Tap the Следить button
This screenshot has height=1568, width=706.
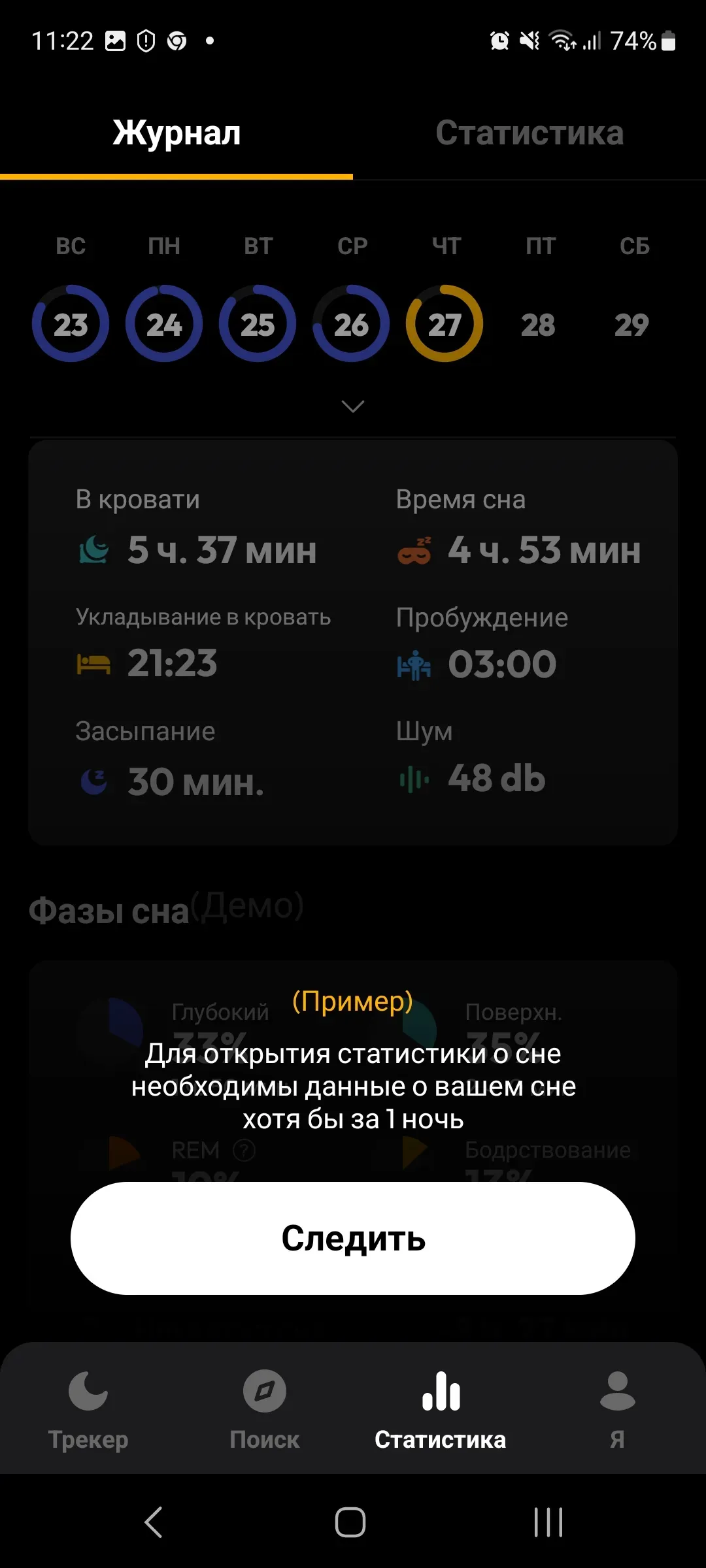coord(353,1238)
